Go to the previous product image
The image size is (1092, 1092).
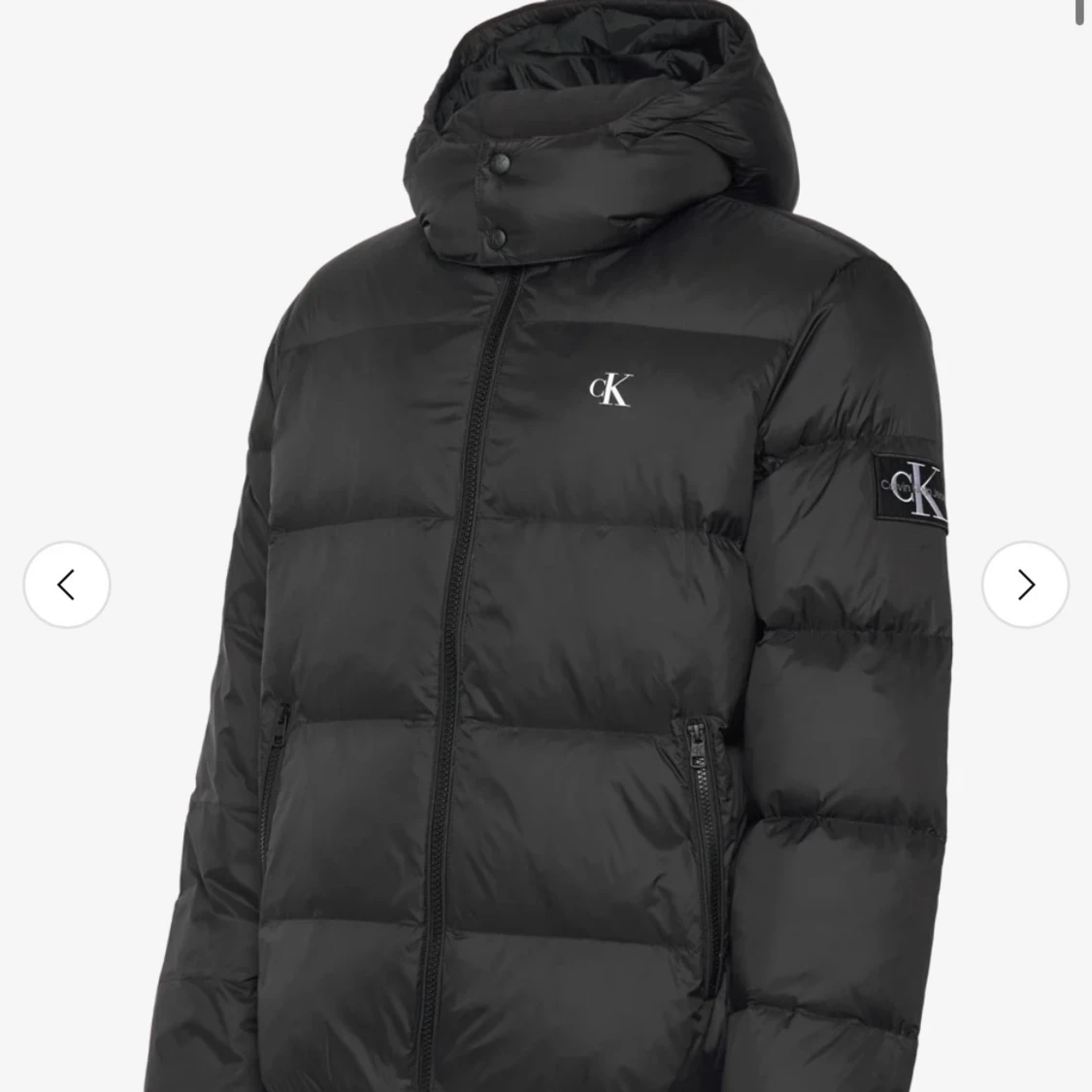tap(66, 584)
